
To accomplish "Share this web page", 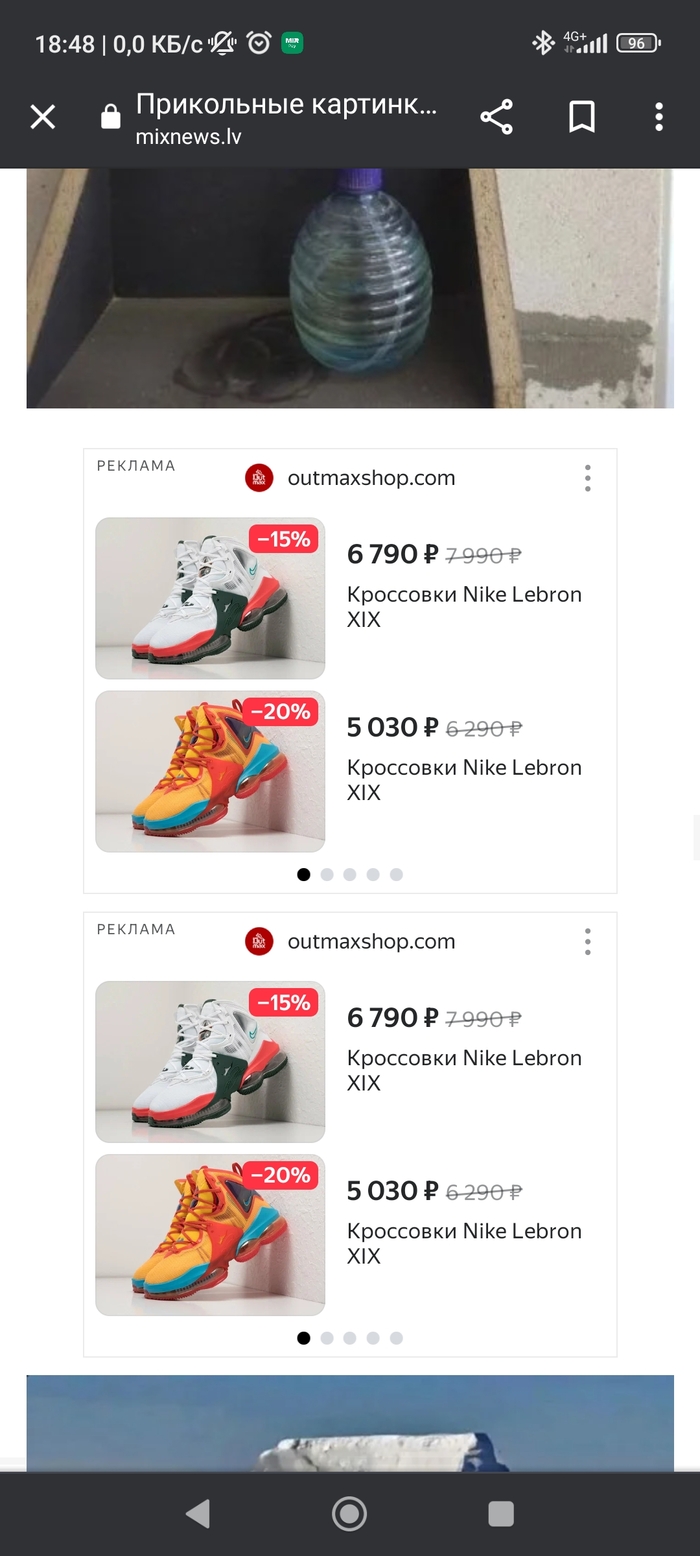I will coord(496,118).
